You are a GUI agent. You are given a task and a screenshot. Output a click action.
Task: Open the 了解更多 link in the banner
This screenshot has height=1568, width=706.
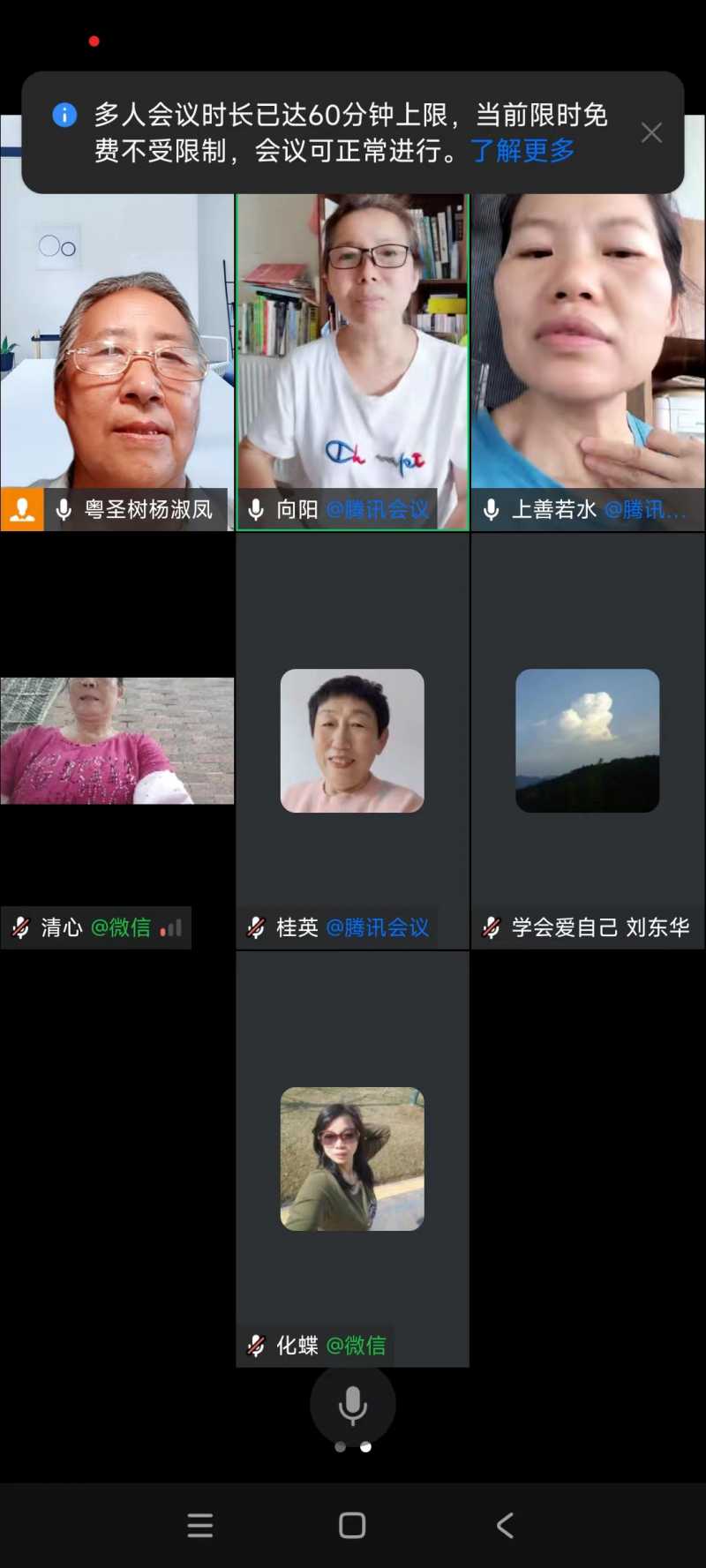pos(522,152)
